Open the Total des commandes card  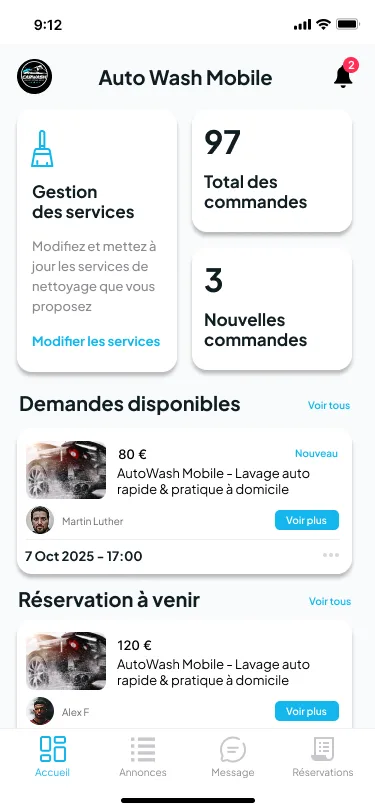pos(272,170)
